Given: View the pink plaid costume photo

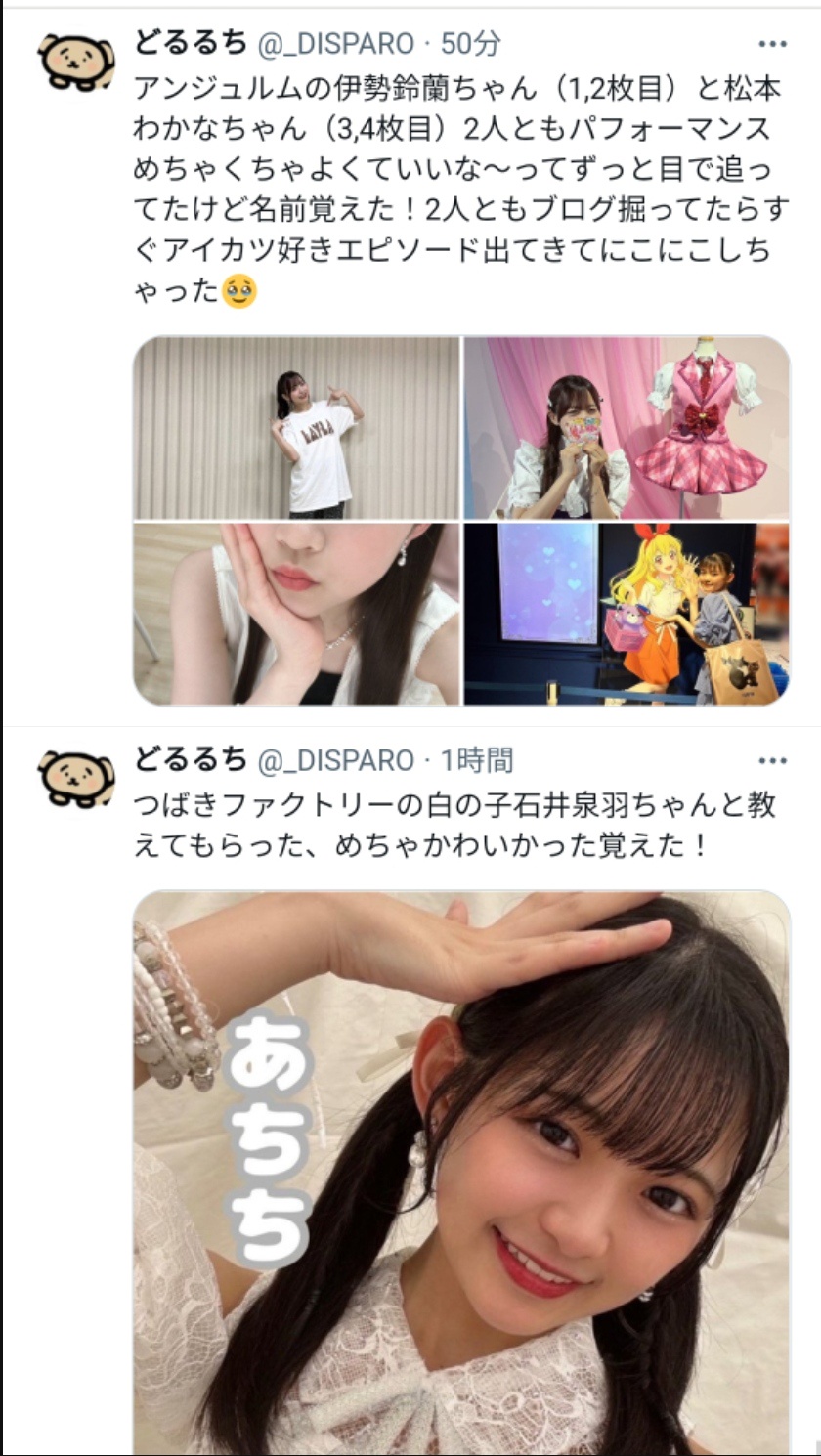Looking at the screenshot, I should 627,427.
